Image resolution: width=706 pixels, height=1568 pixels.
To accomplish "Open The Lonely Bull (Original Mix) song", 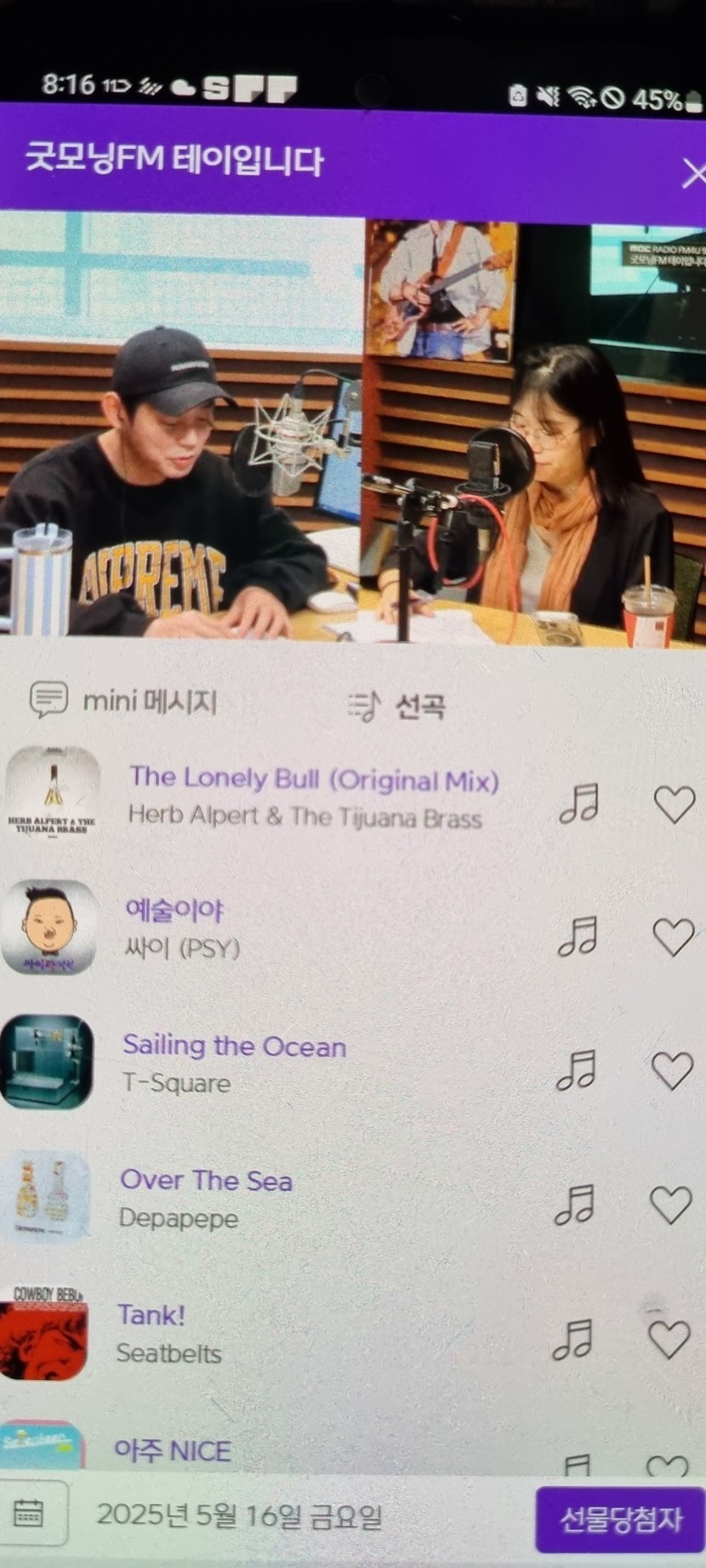I will tap(313, 779).
